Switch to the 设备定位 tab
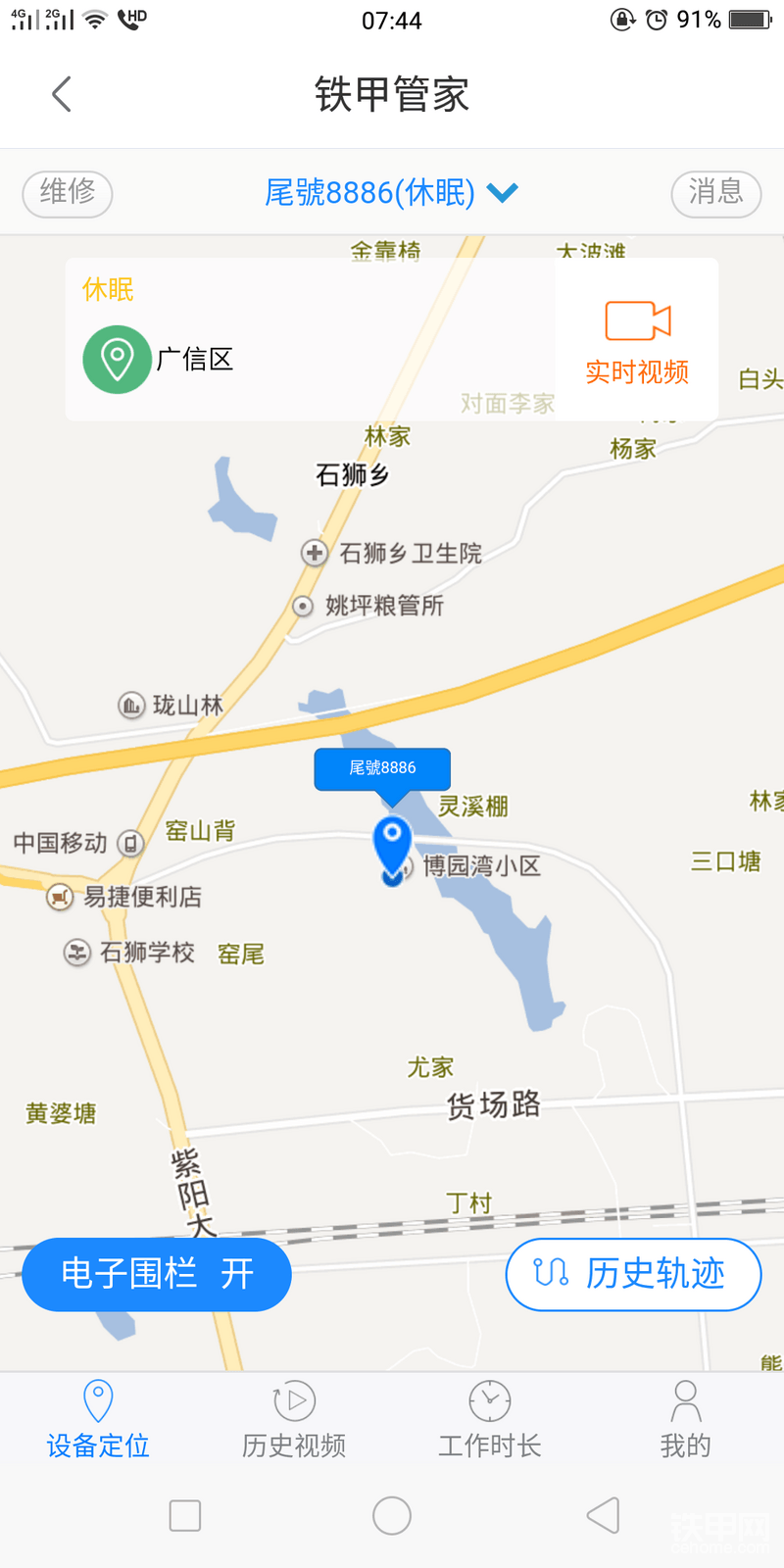The image size is (784, 1568). point(98,1419)
